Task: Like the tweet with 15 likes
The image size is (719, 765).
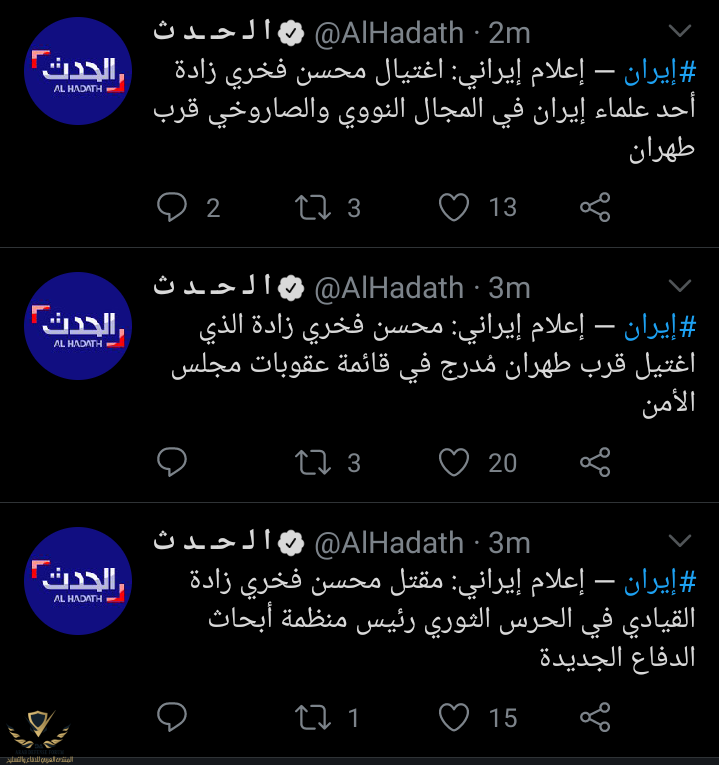Action: pyautogui.click(x=455, y=717)
